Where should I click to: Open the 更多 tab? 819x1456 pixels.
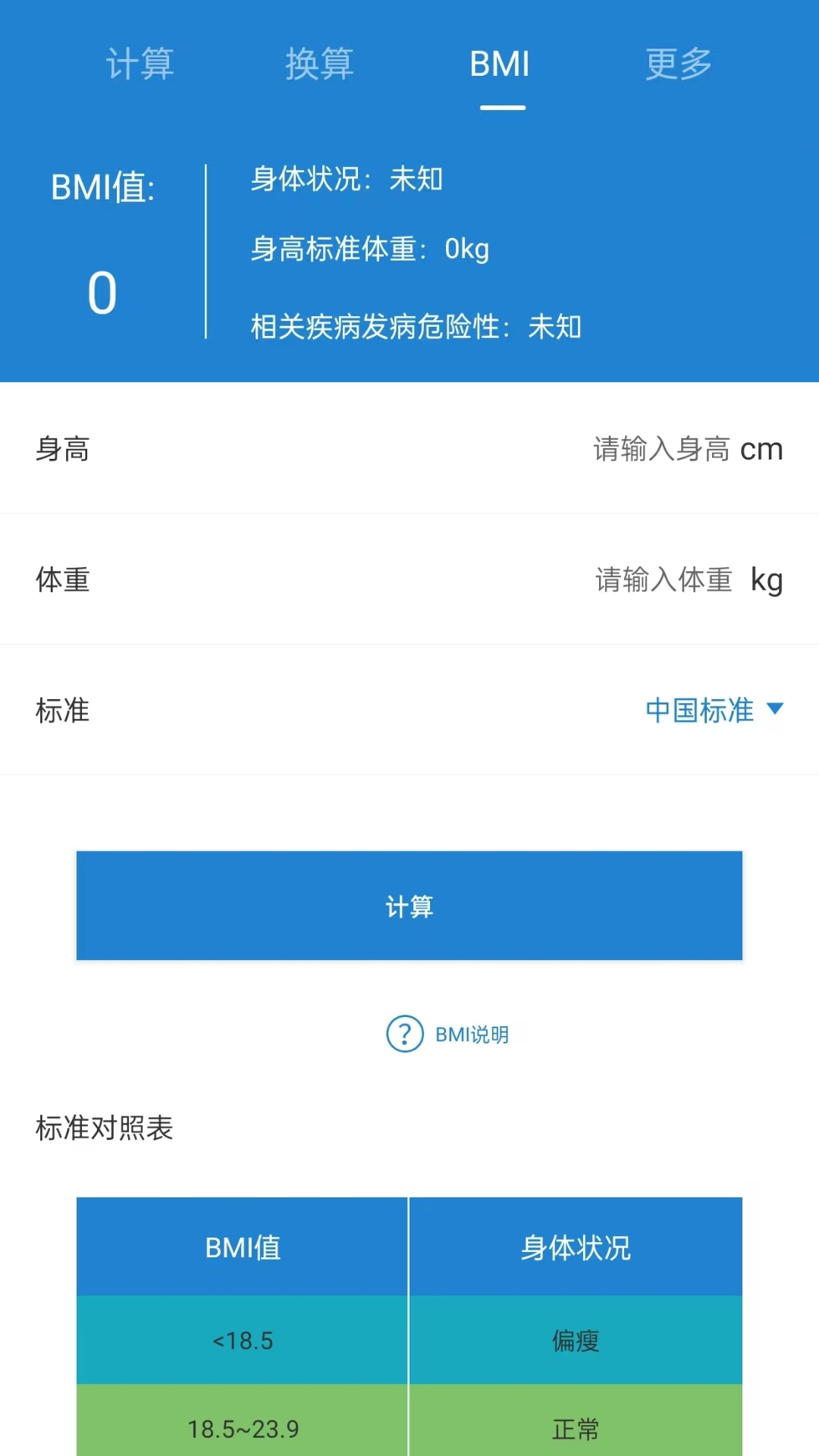[x=679, y=64]
